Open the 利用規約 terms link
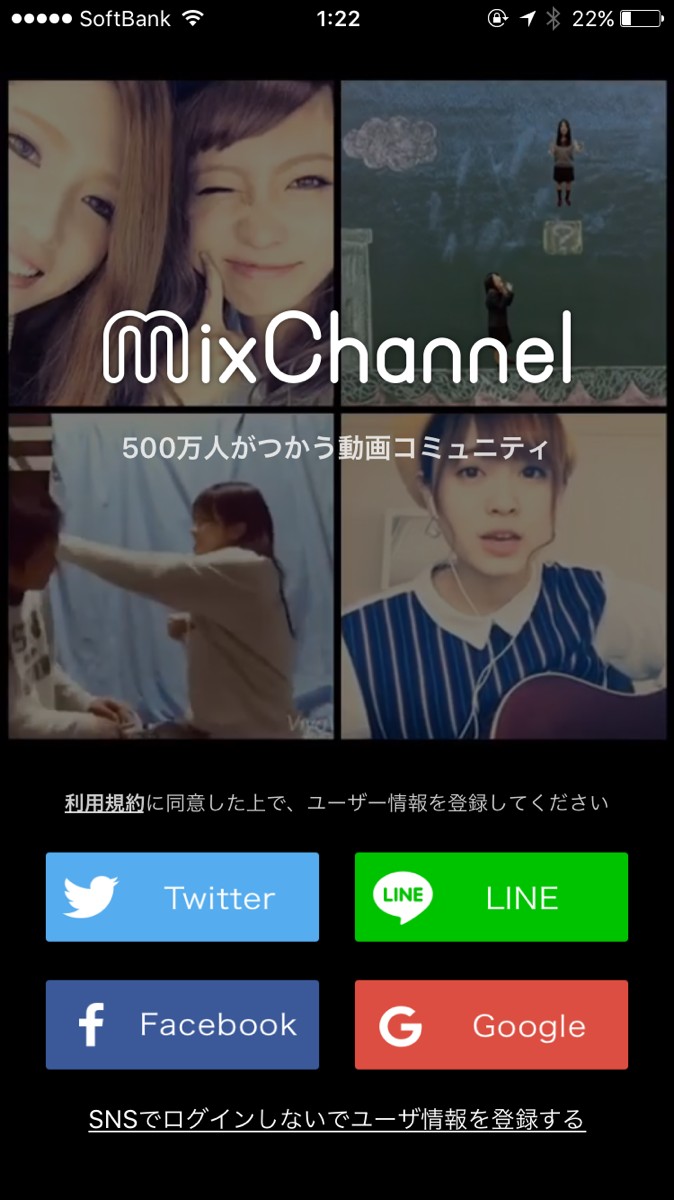The image size is (674, 1200). click(x=104, y=803)
